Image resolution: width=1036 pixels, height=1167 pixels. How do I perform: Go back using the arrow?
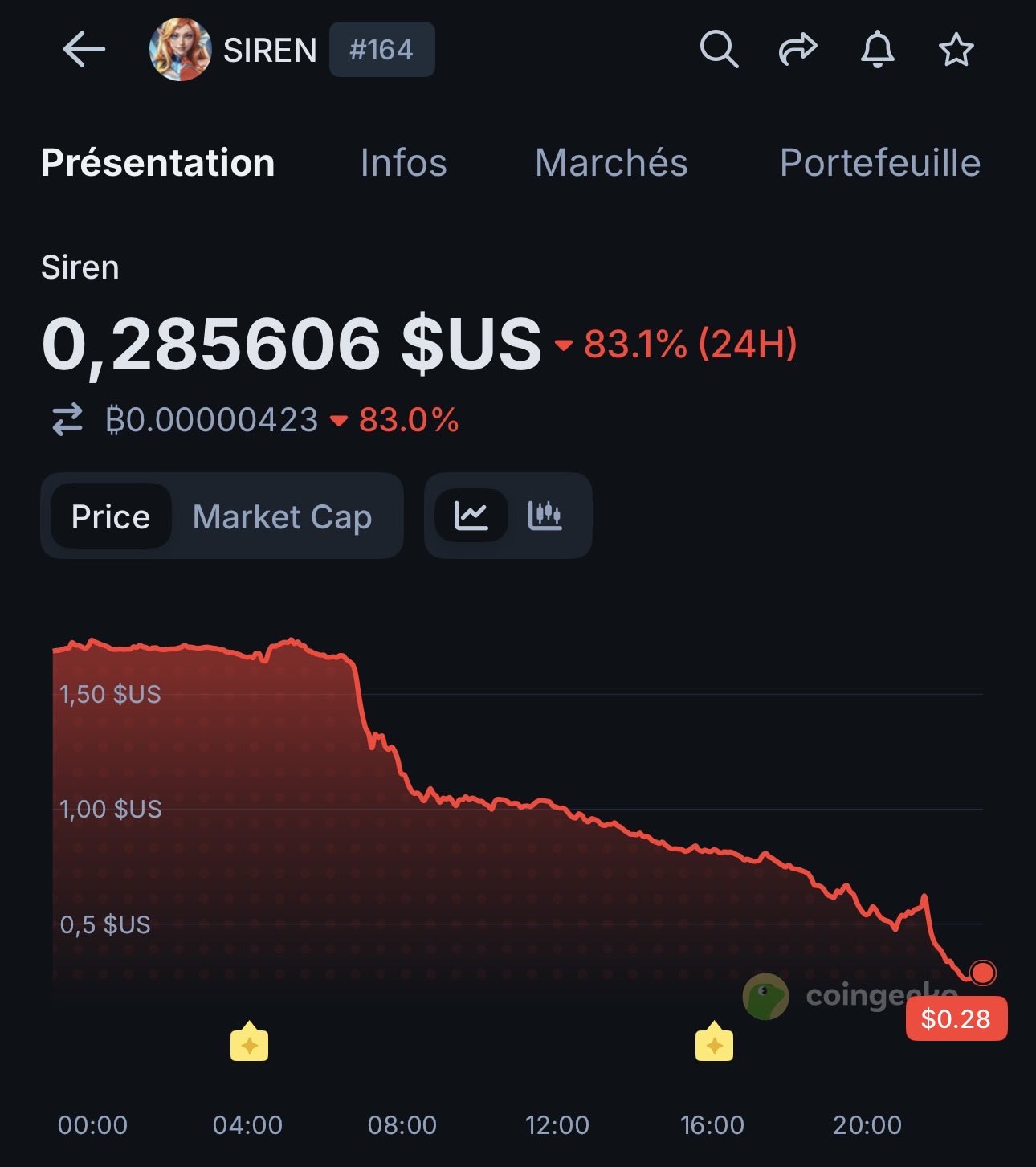84,50
